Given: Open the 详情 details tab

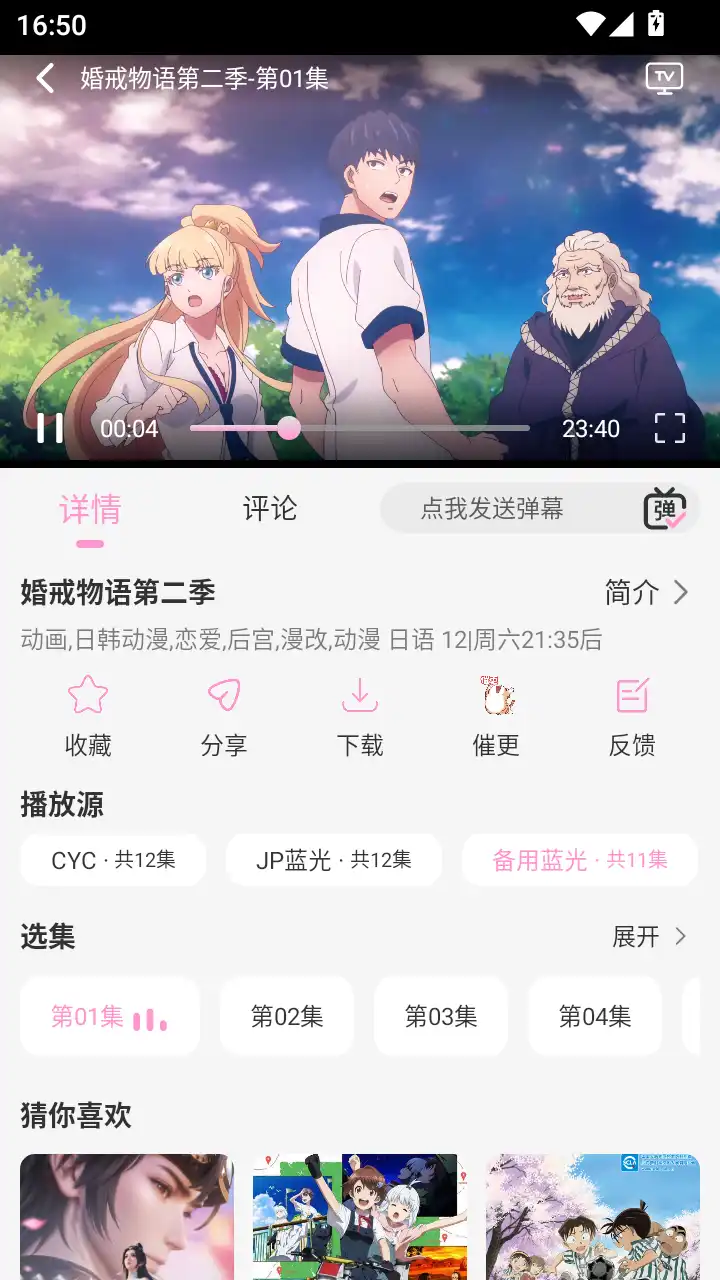Looking at the screenshot, I should (89, 509).
